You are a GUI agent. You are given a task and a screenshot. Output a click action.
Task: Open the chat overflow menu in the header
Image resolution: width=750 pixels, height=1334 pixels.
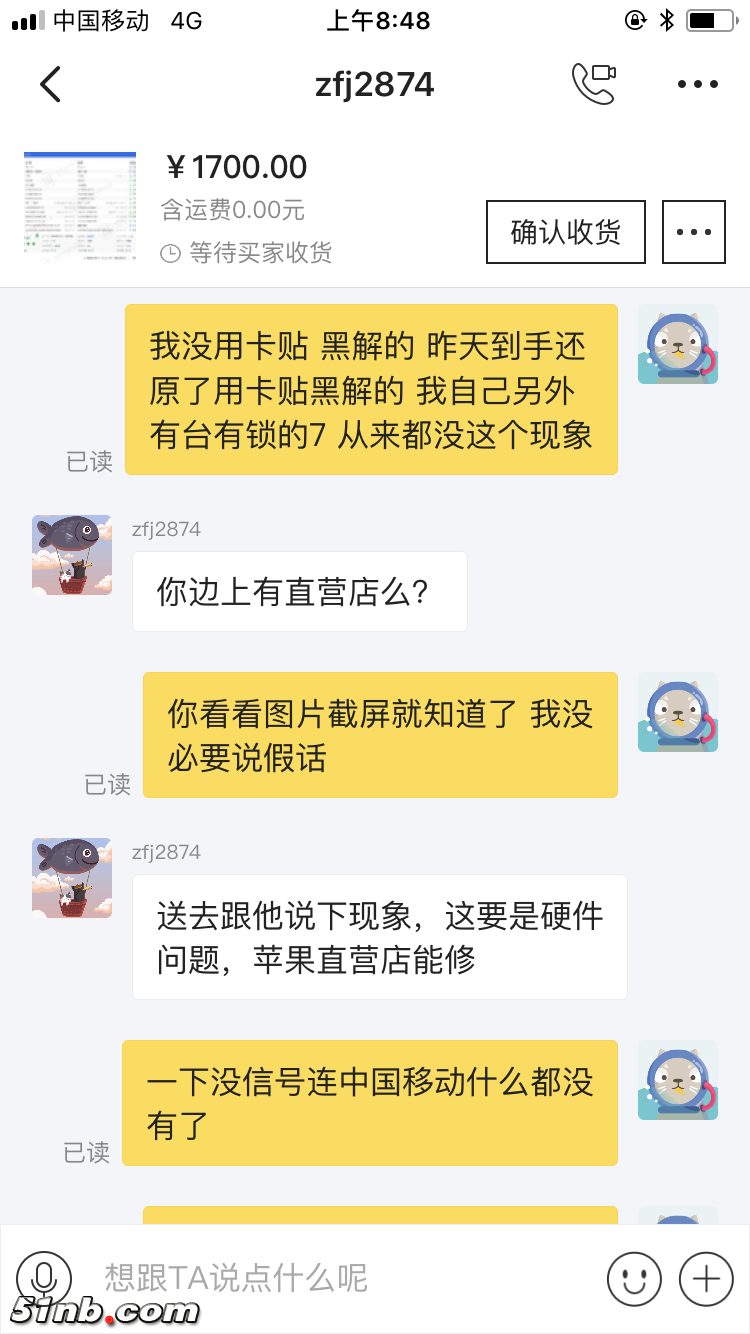click(x=697, y=85)
